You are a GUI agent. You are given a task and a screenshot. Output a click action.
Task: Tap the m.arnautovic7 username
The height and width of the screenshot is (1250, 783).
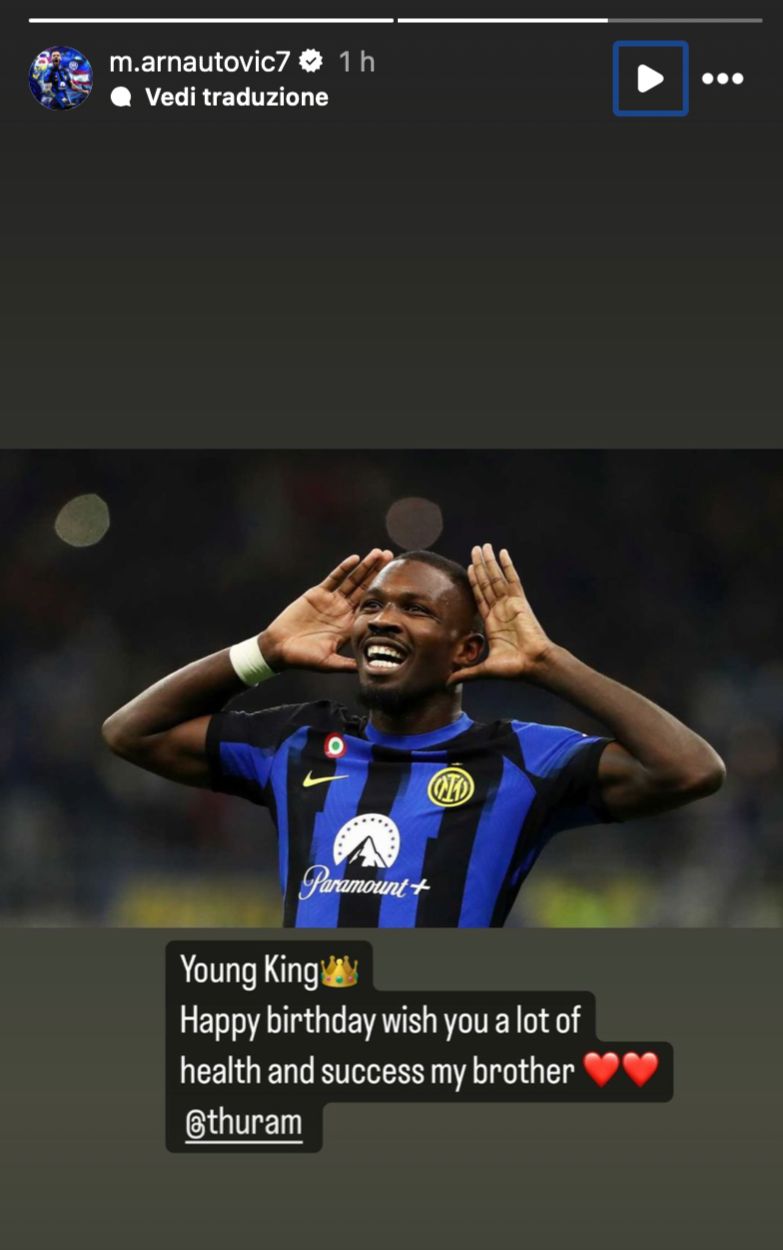click(199, 62)
